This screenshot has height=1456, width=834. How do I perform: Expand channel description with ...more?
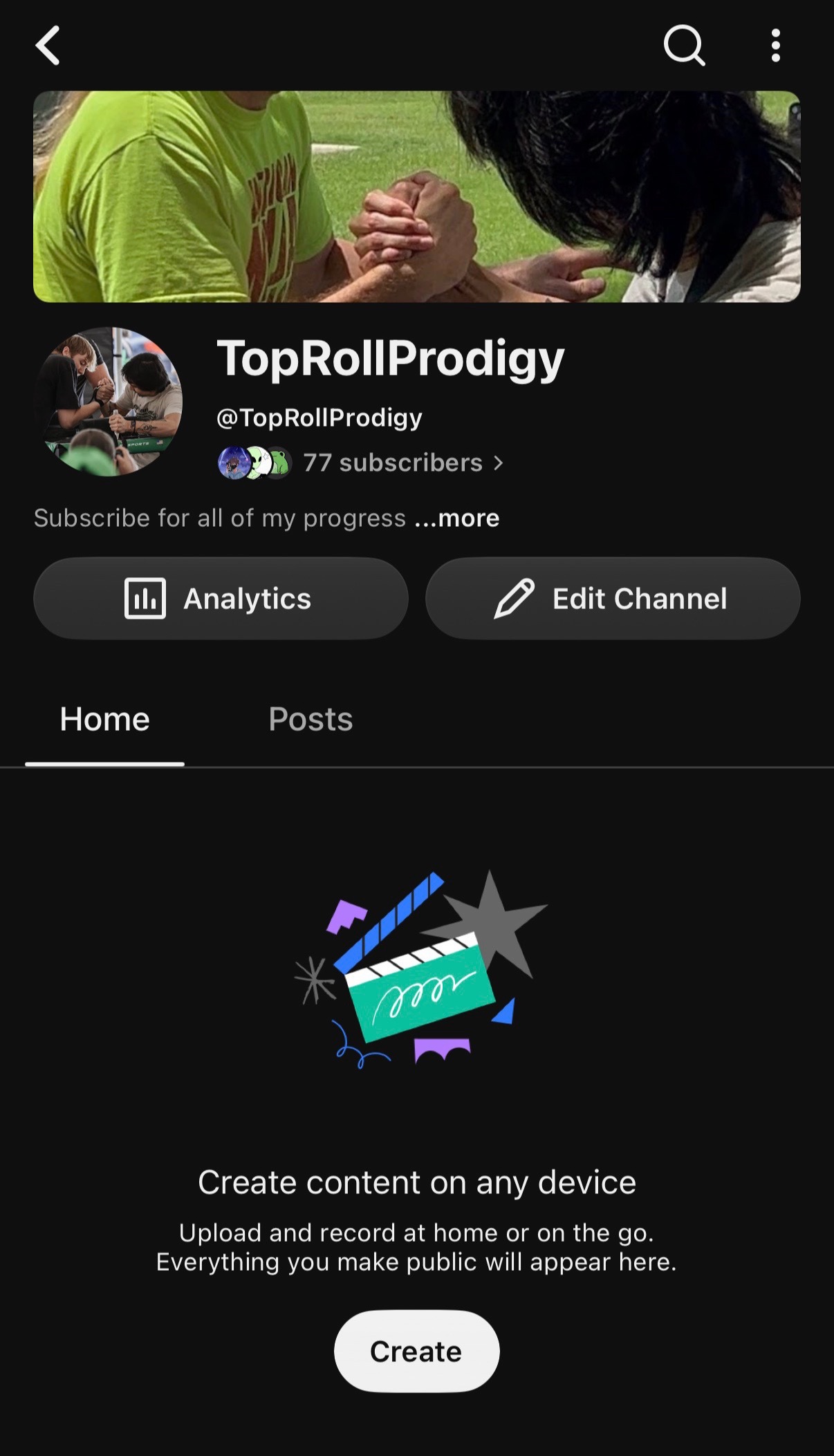click(457, 518)
